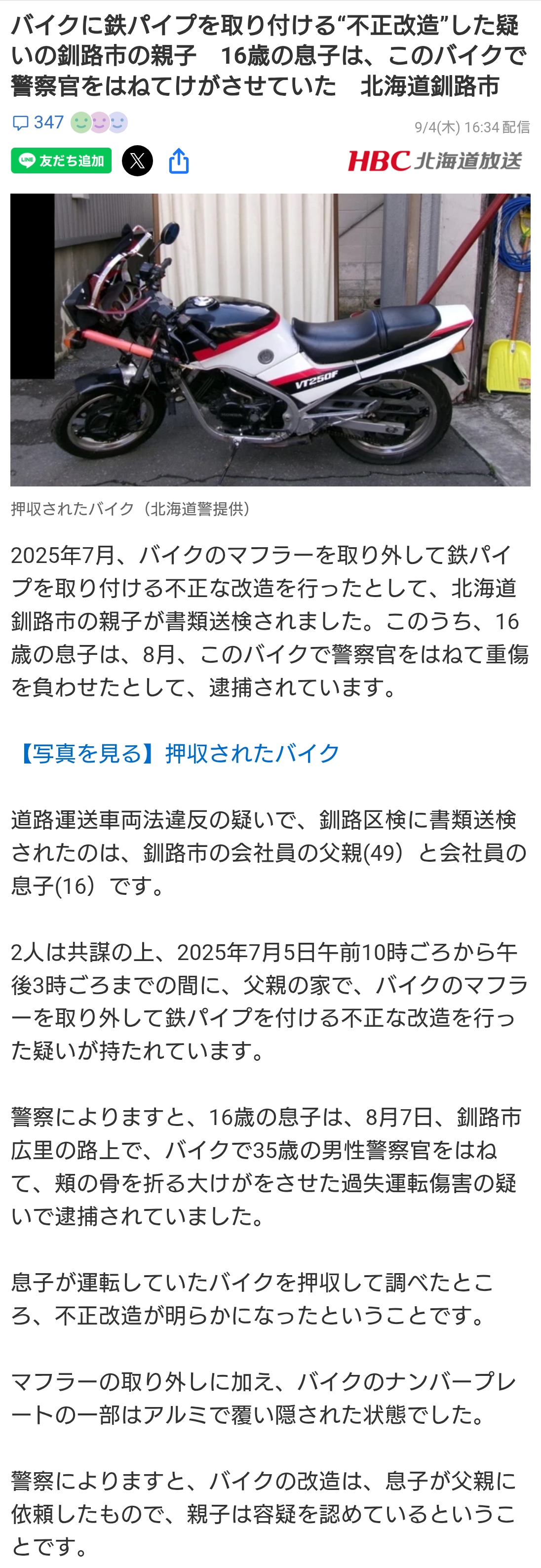Tap the reaction emoji faces
541x1568 pixels.
click(x=99, y=123)
